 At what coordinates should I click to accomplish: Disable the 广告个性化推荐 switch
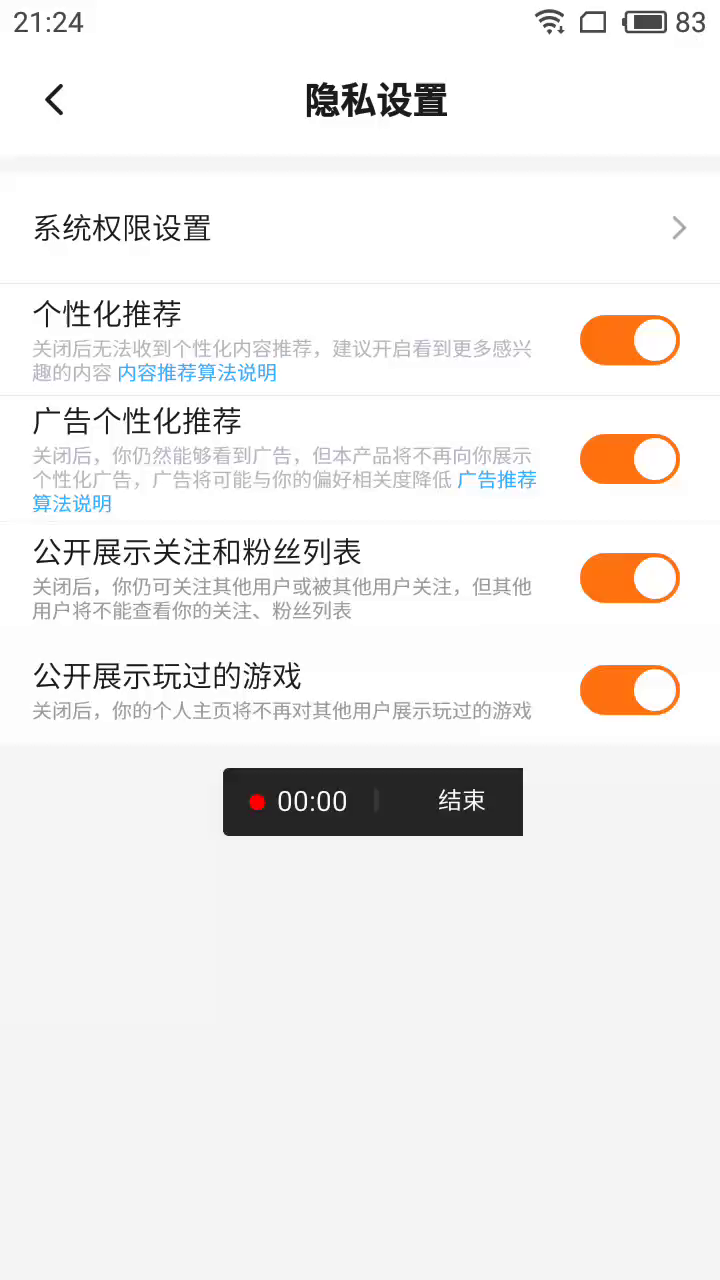(629, 459)
